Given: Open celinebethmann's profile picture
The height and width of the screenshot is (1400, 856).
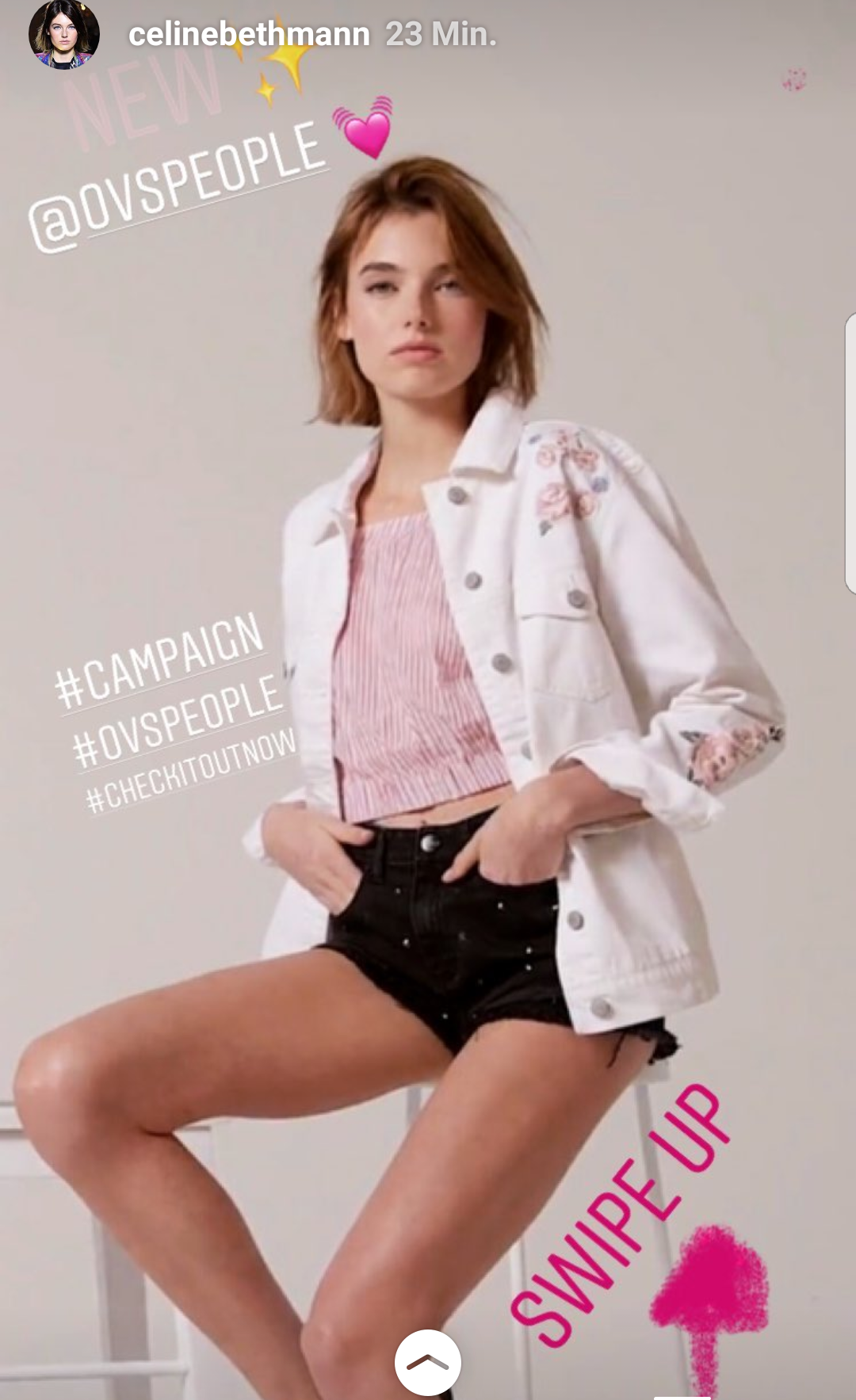Looking at the screenshot, I should [x=63, y=35].
